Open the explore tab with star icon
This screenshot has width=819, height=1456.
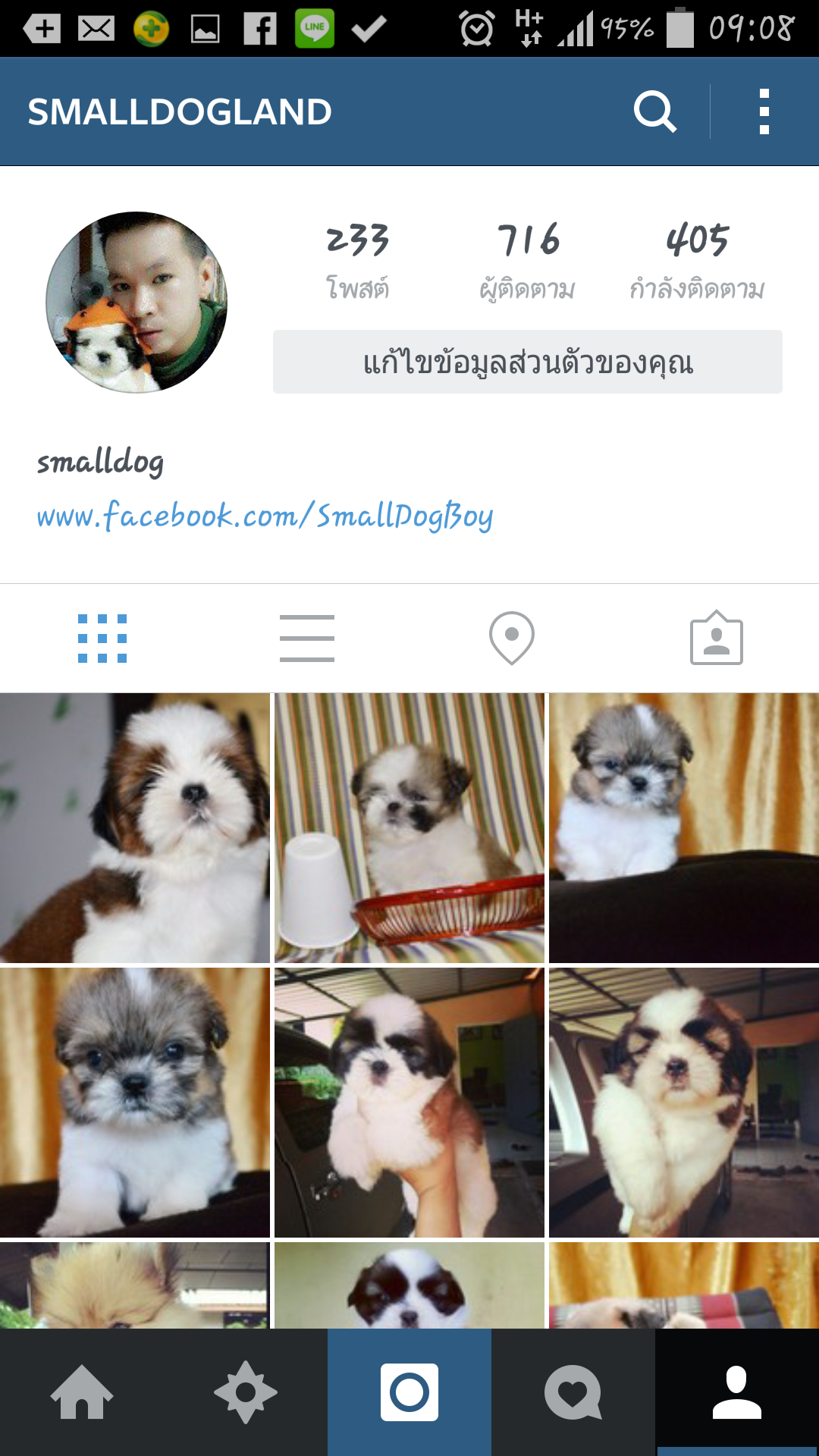[246, 1392]
